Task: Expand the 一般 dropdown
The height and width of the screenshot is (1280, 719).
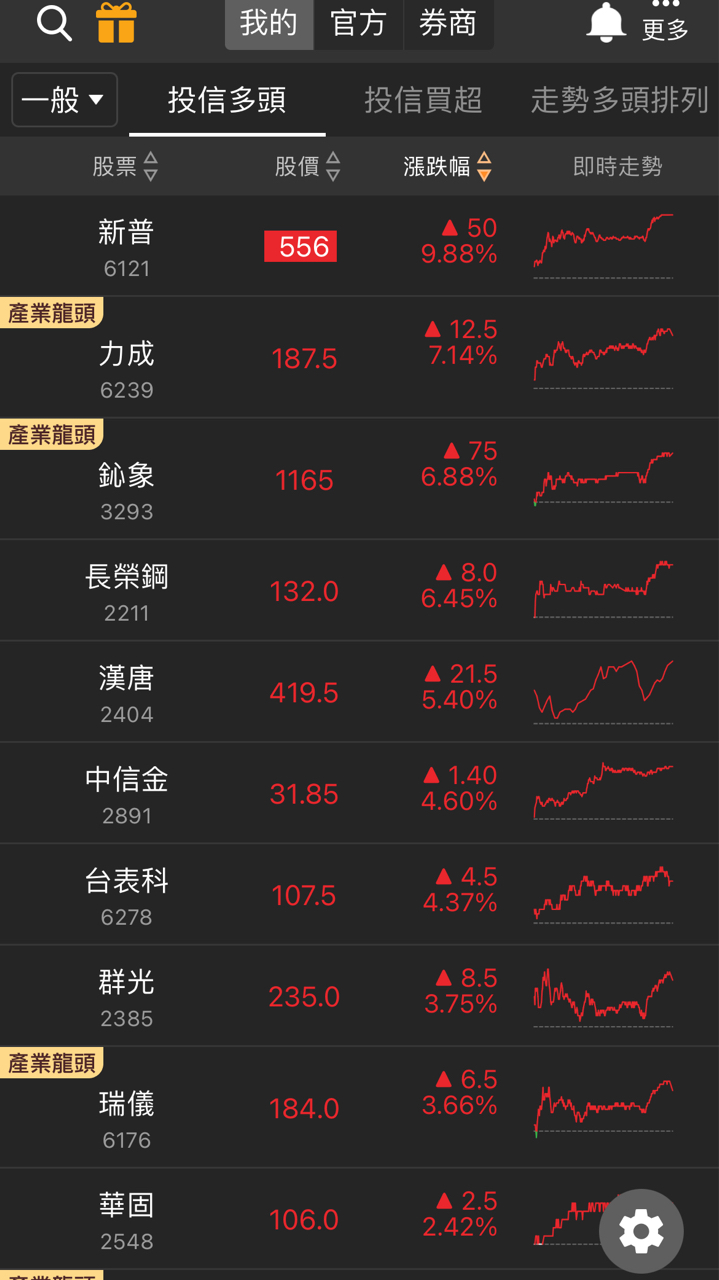Action: [x=64, y=100]
